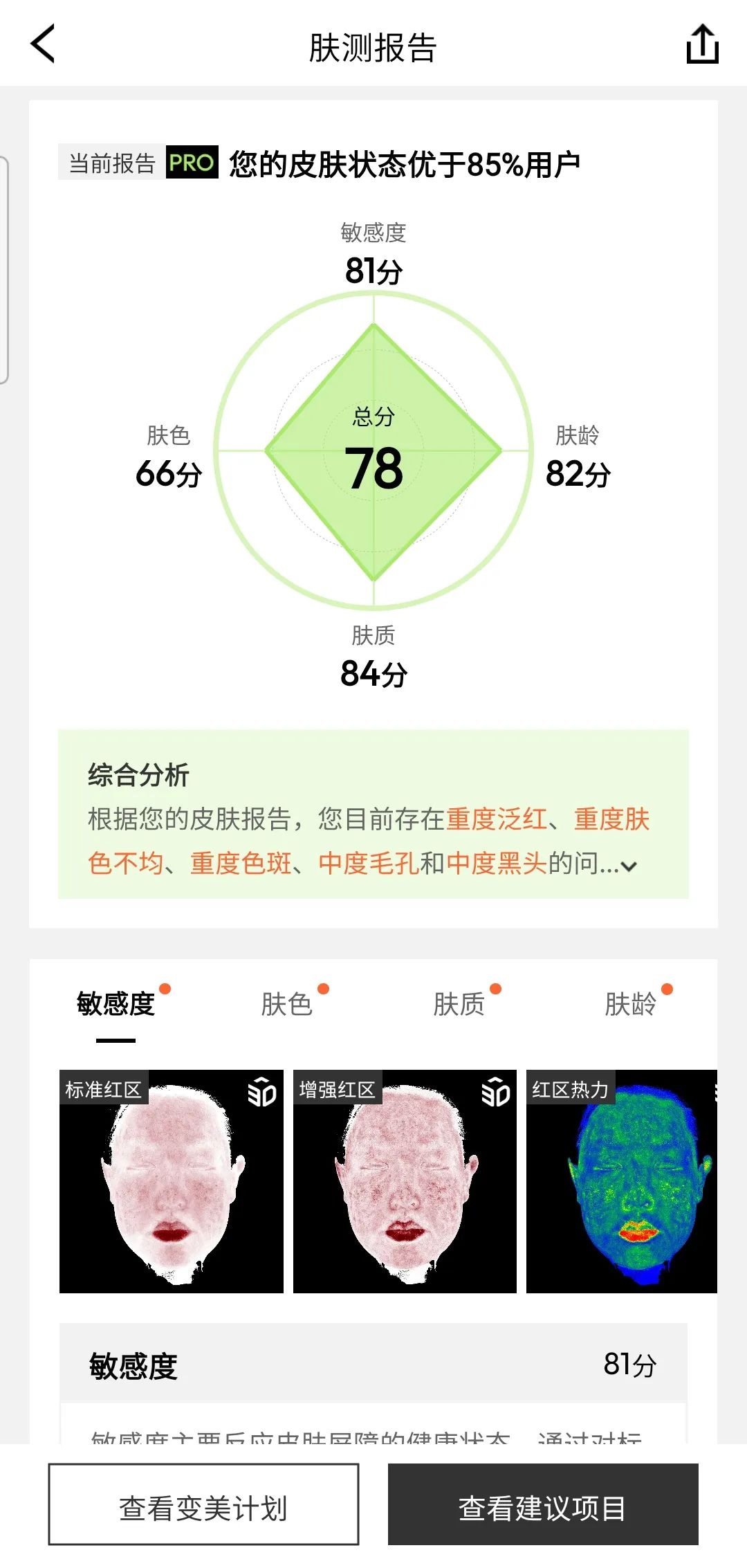The width and height of the screenshot is (747, 1568).
Task: Open 查看建议项目 recommendations
Action: point(542,1508)
